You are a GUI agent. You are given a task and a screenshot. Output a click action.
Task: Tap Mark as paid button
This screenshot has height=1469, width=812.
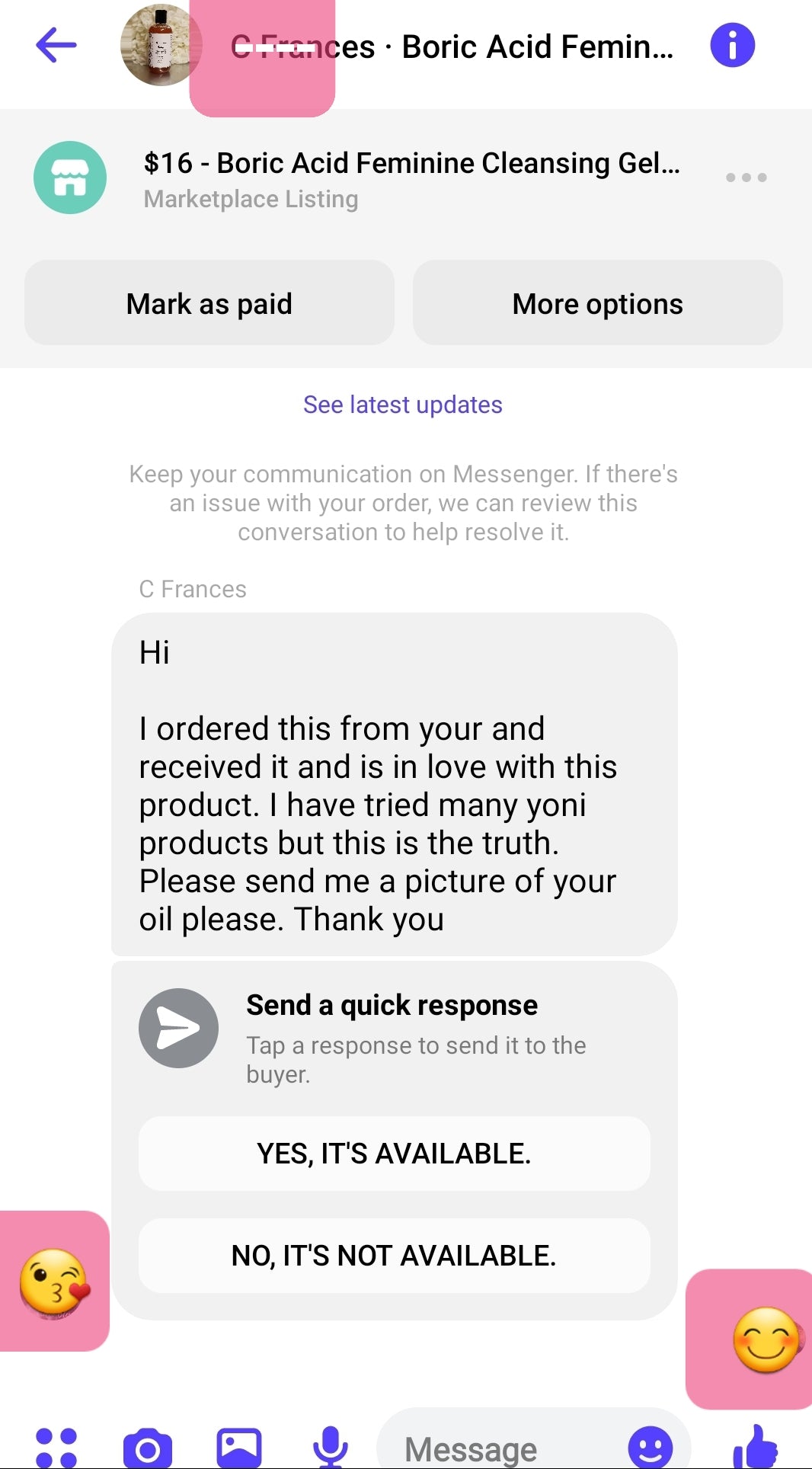[x=209, y=303]
